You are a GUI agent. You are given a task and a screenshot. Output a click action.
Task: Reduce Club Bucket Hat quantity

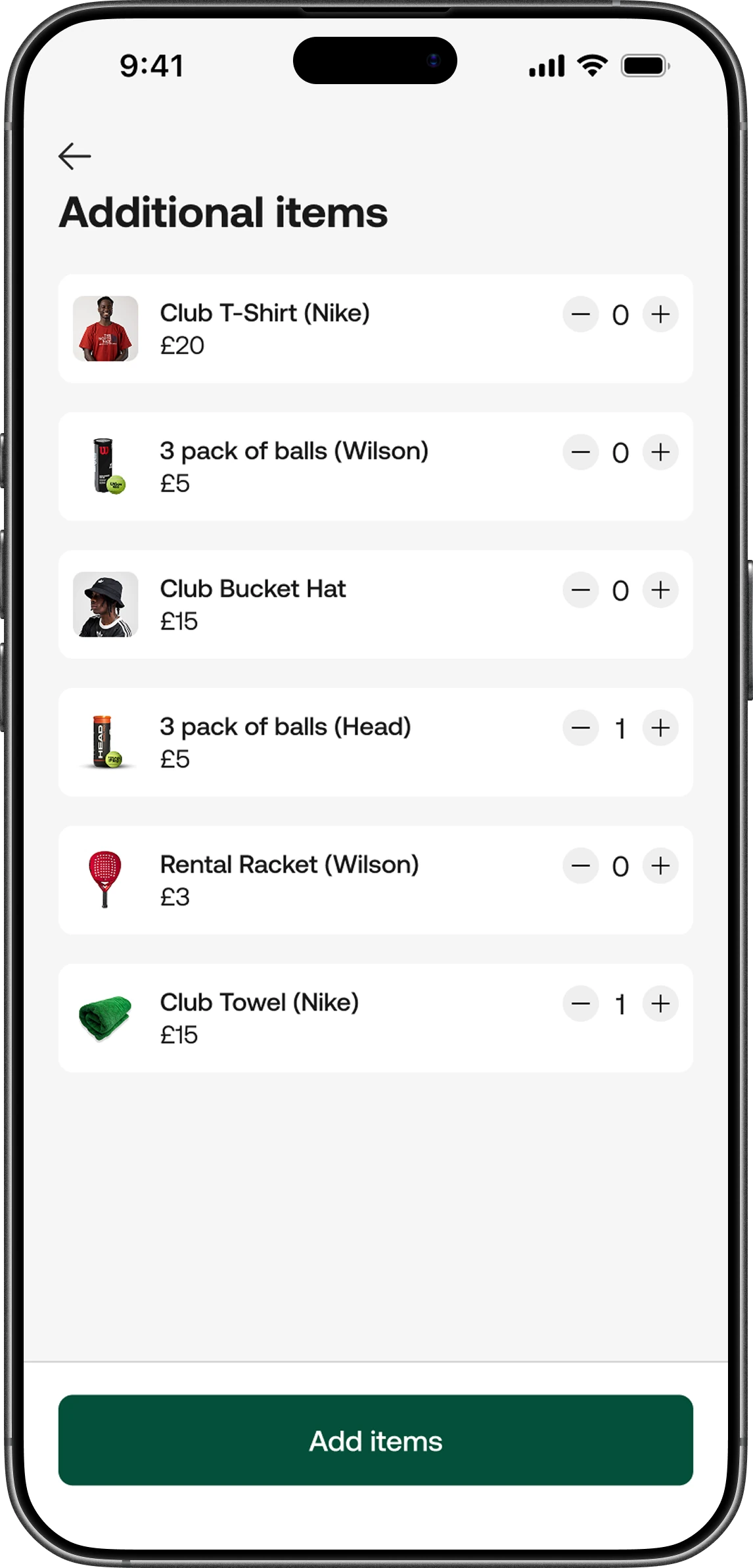580,590
